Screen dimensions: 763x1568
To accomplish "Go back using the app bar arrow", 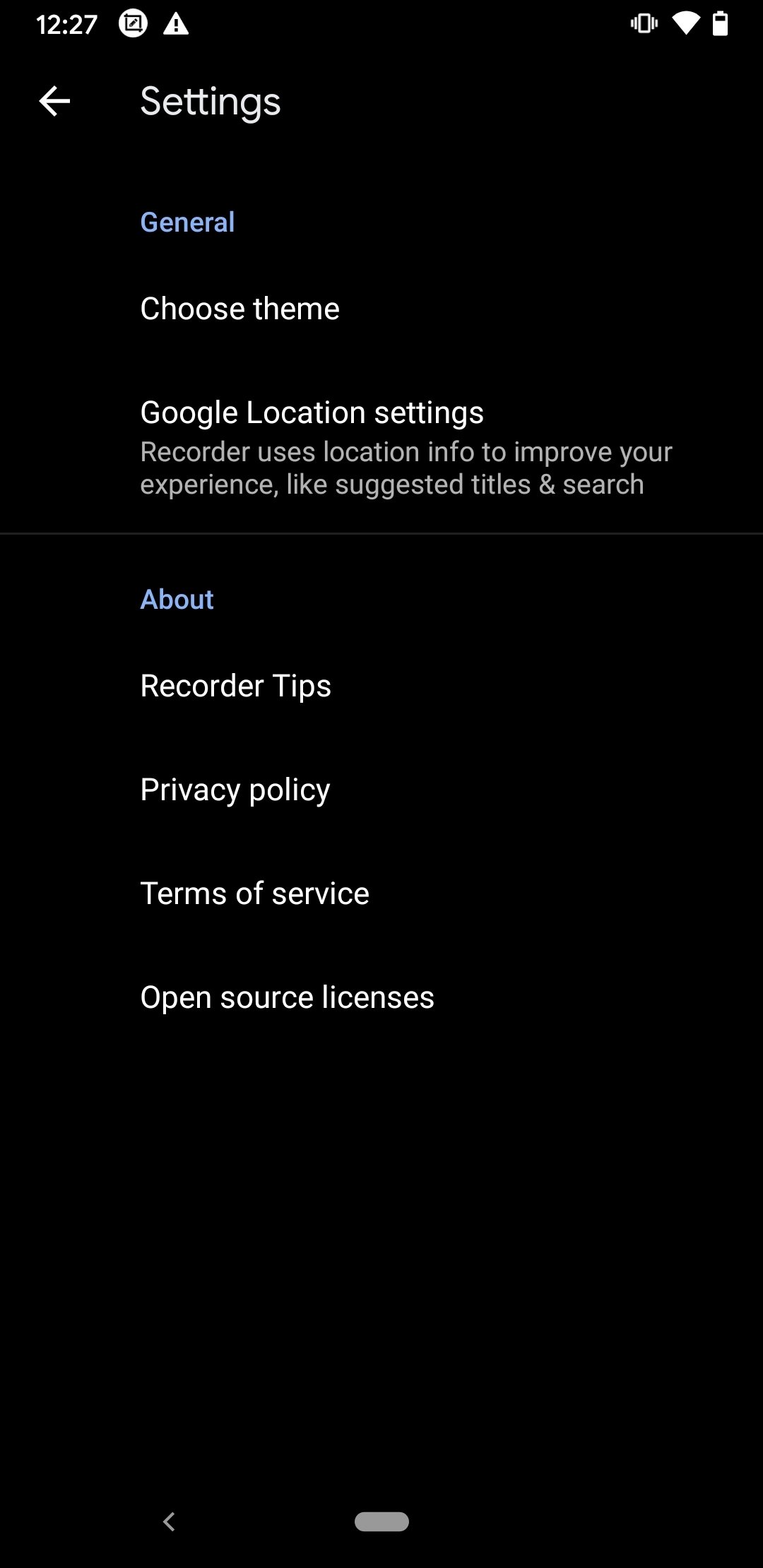I will point(54,101).
